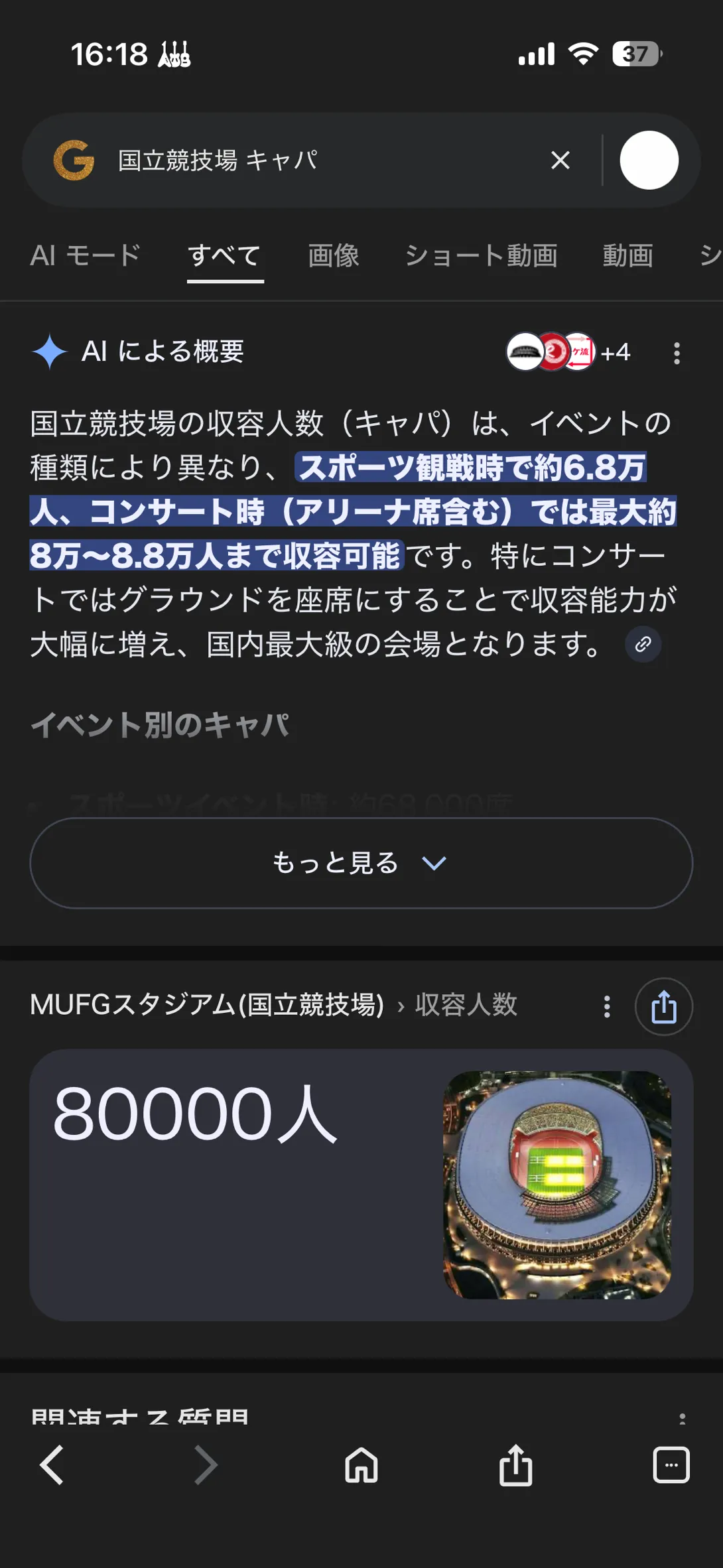Open the stadium aerial photo
This screenshot has height=1568, width=723.
(557, 1185)
